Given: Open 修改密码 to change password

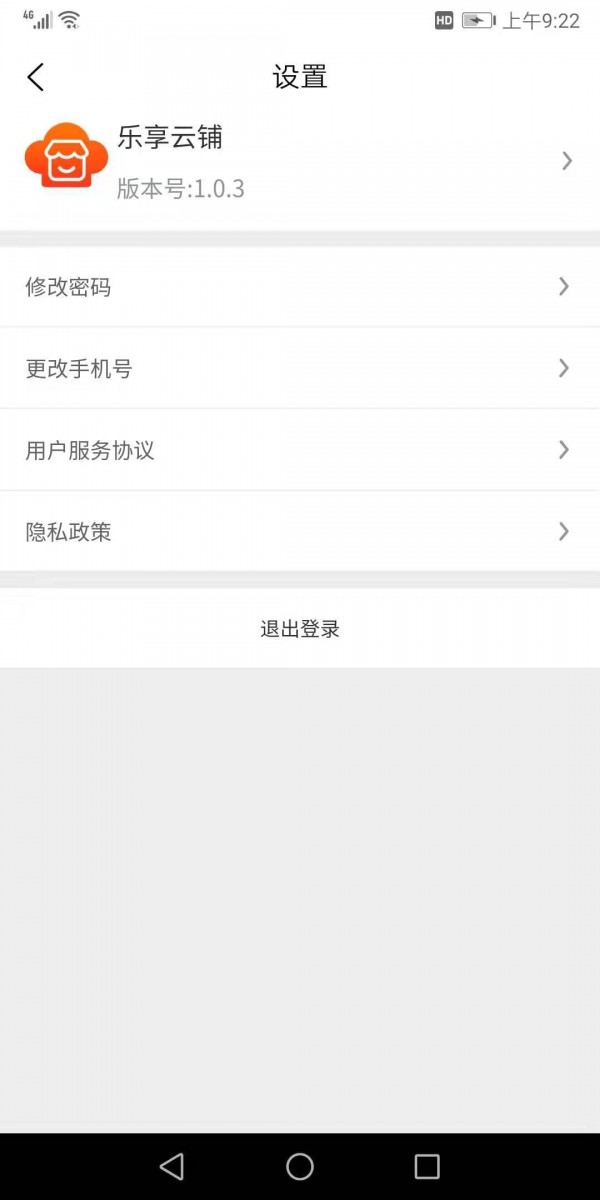Looking at the screenshot, I should point(300,287).
